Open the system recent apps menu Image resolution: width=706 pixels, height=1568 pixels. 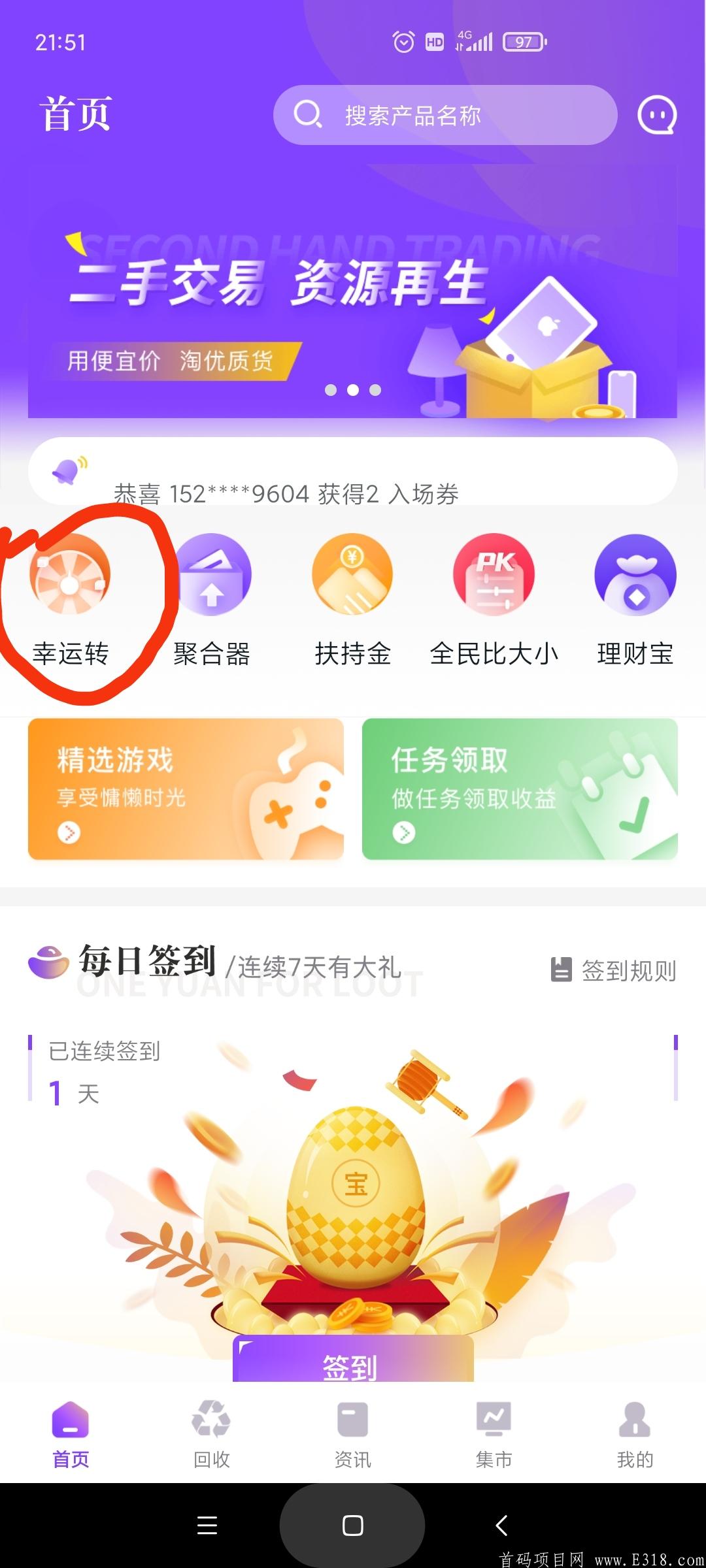207,1526
